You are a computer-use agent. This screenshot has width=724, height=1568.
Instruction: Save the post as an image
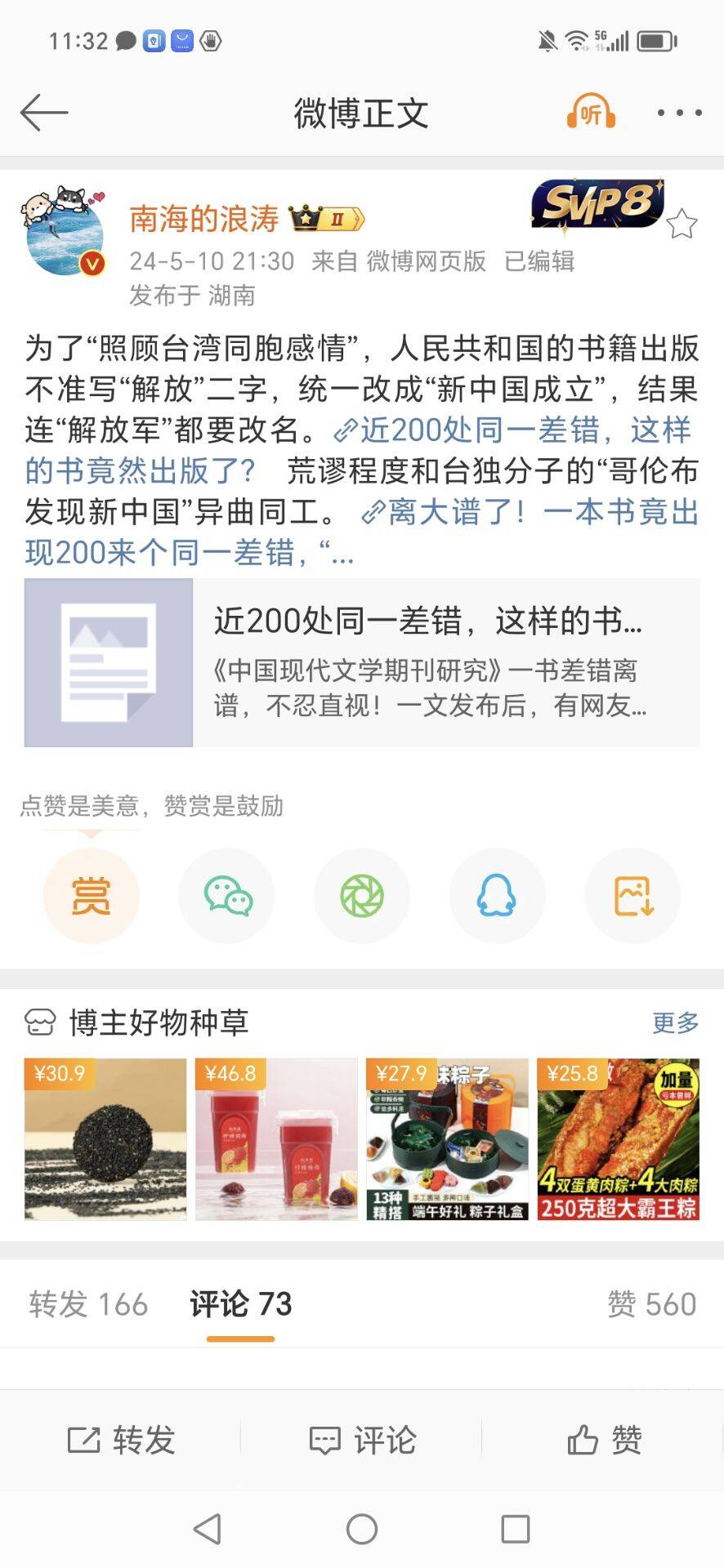[632, 896]
